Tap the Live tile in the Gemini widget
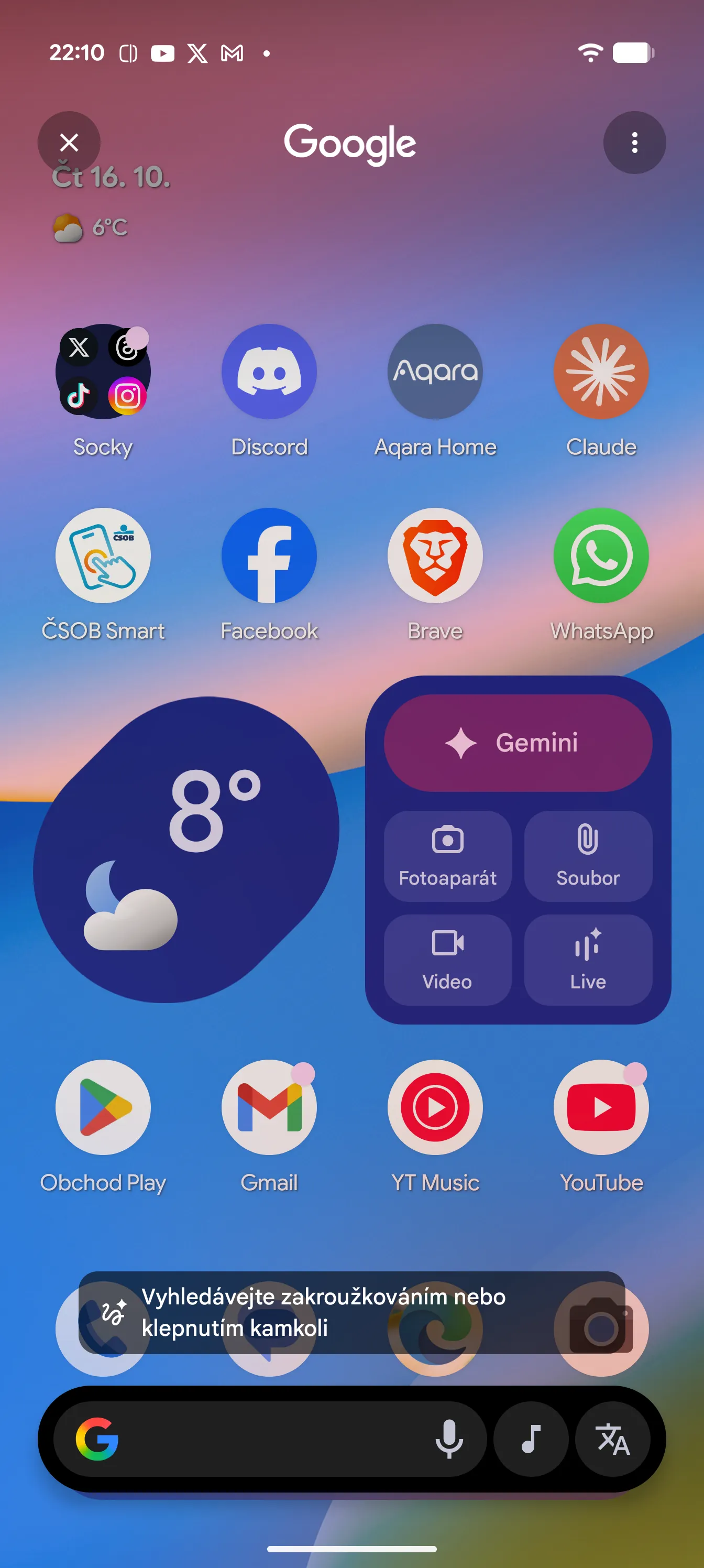Image resolution: width=704 pixels, height=1568 pixels. click(x=588, y=960)
